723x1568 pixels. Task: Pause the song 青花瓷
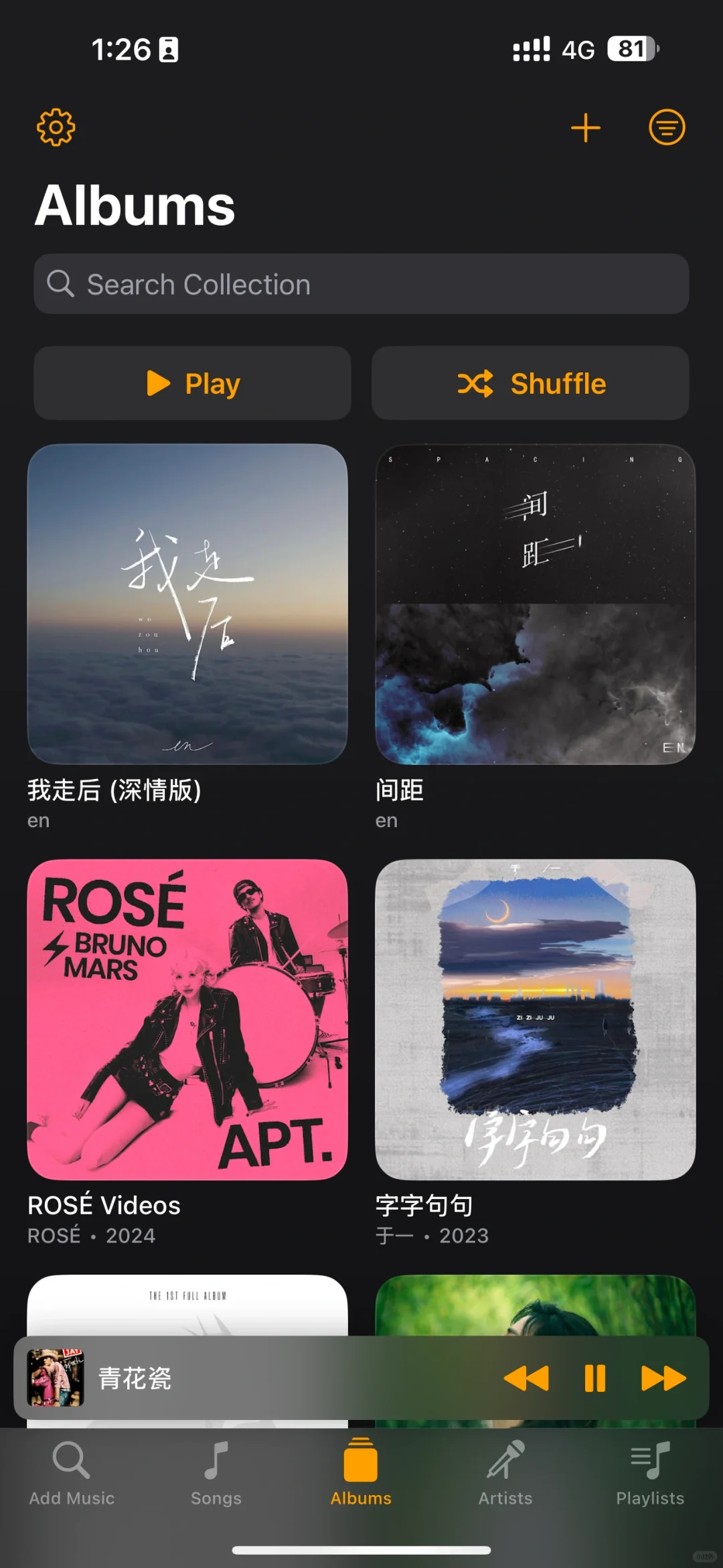pos(595,1378)
